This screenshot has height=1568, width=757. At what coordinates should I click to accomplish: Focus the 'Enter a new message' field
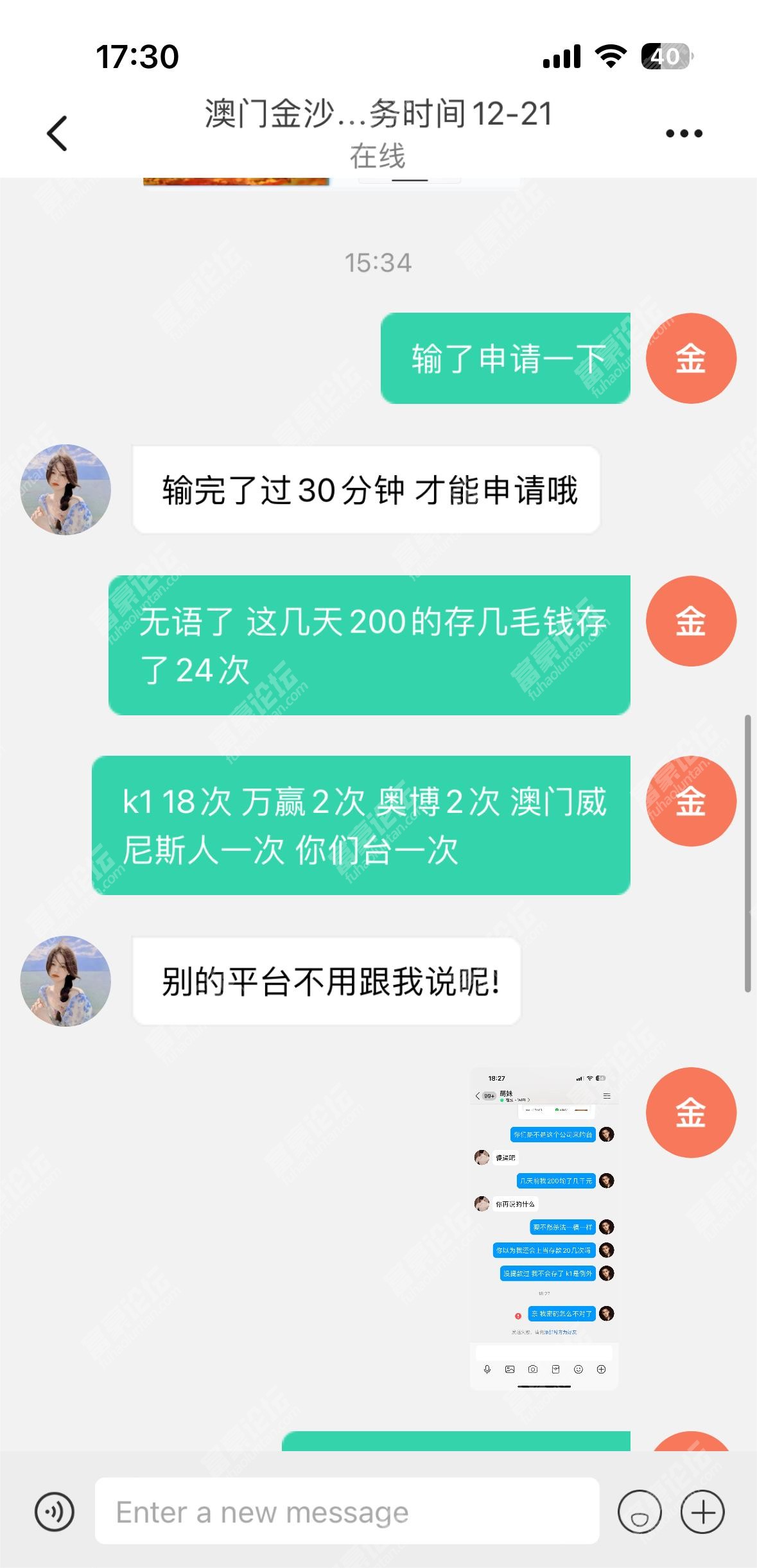(x=347, y=1511)
